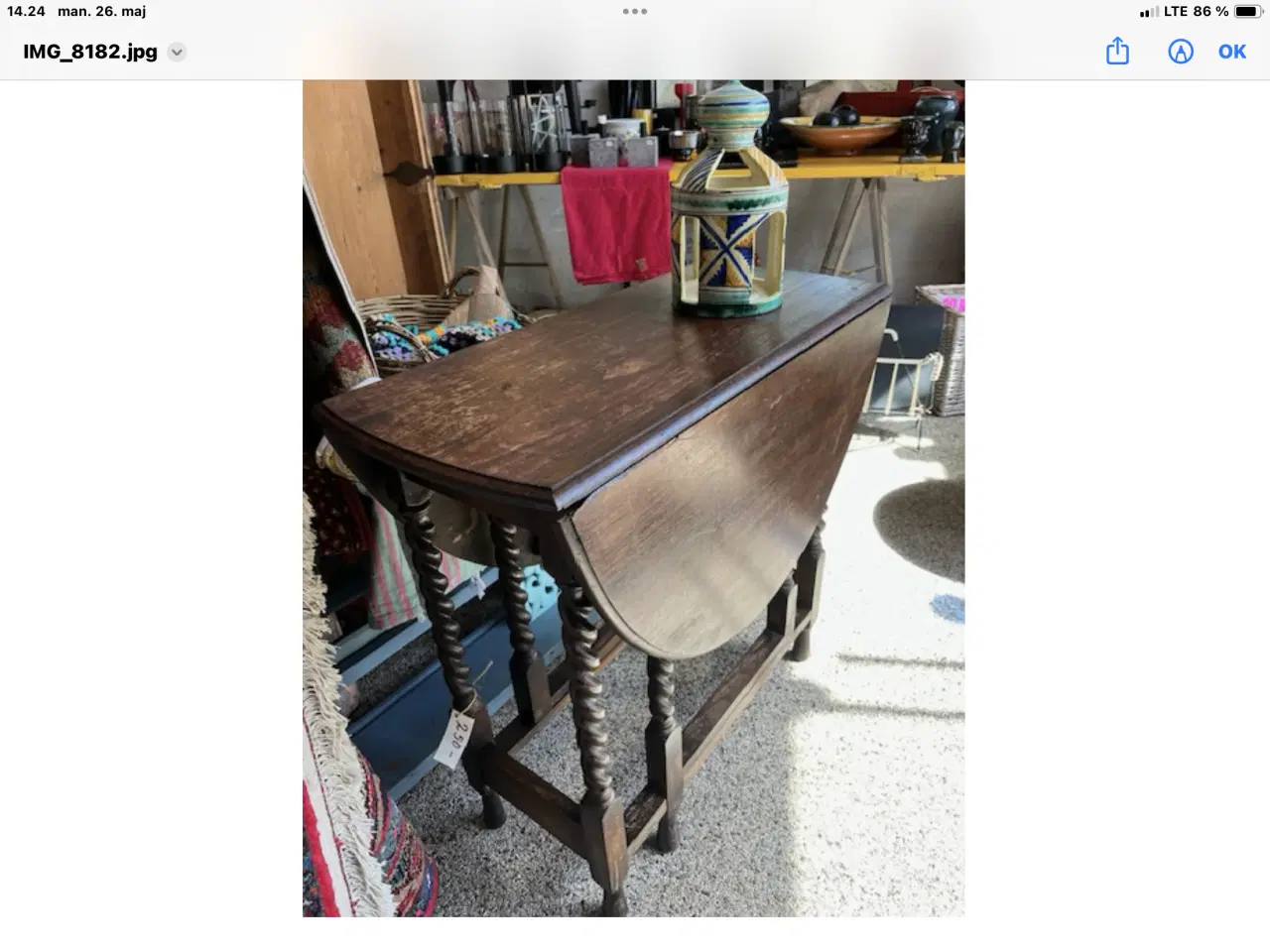
Task: Tap OK to close the preview
Action: (x=1231, y=52)
